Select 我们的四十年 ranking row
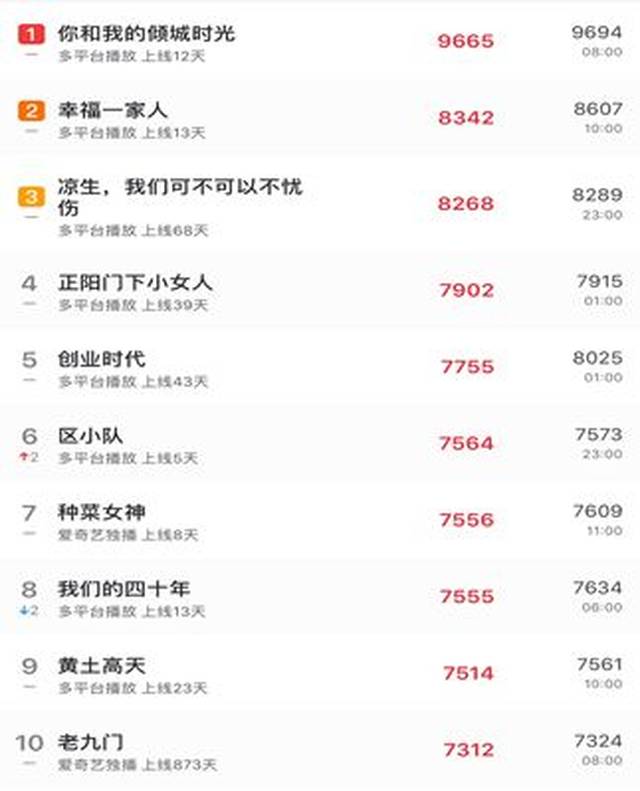Screen dimensions: 640x791 coord(124,589)
